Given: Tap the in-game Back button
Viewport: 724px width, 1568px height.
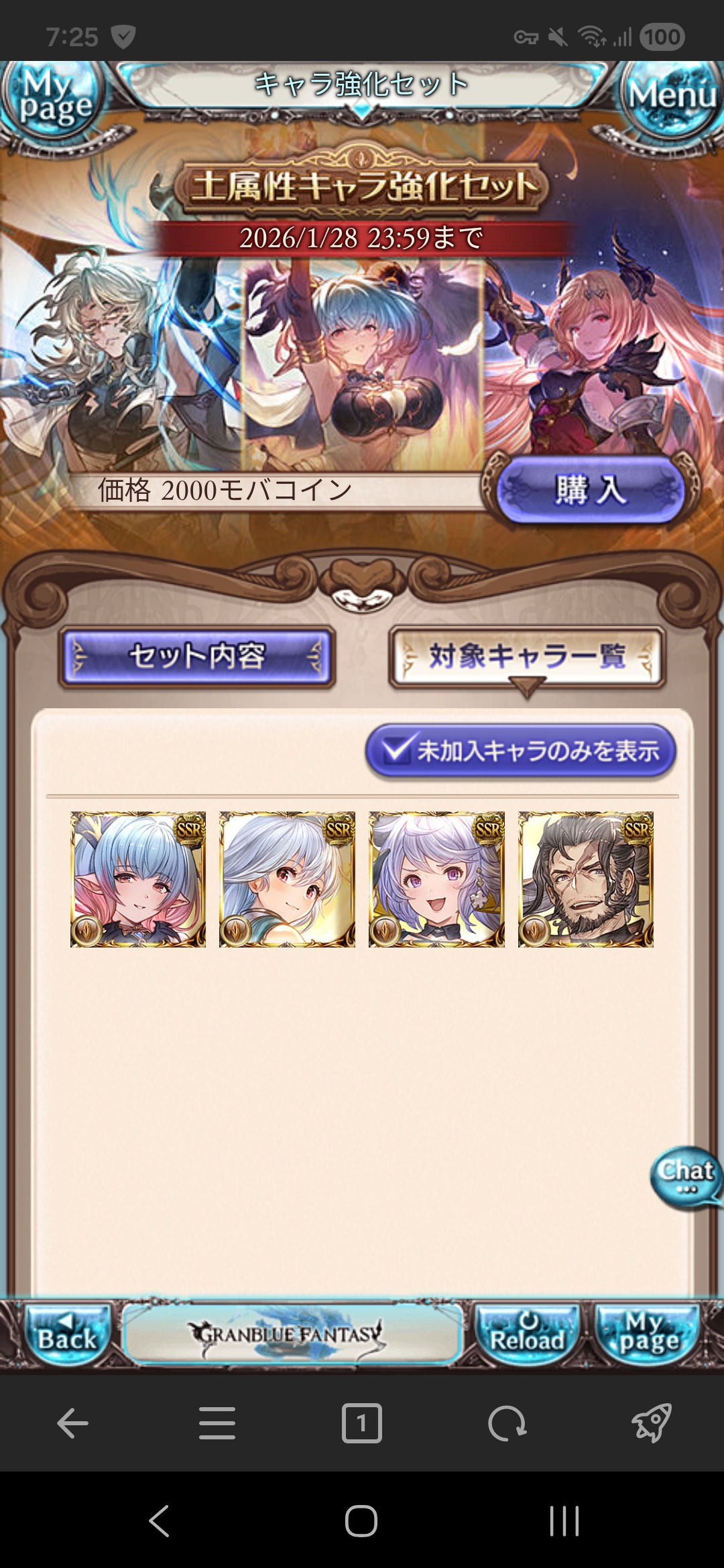Looking at the screenshot, I should pyautogui.click(x=66, y=1332).
